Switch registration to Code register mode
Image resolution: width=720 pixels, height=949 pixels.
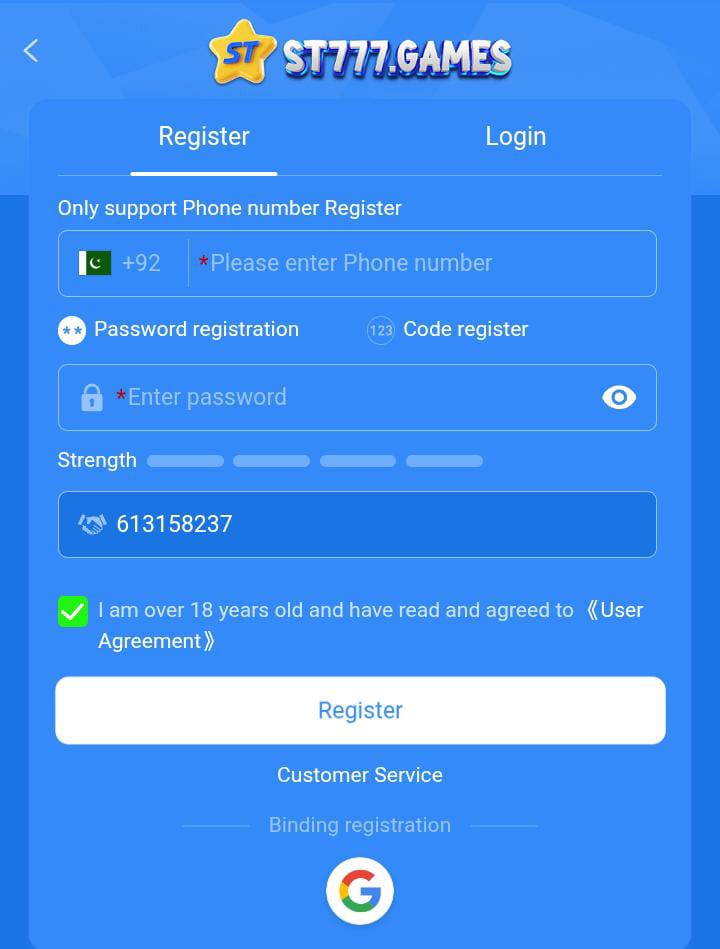click(447, 329)
